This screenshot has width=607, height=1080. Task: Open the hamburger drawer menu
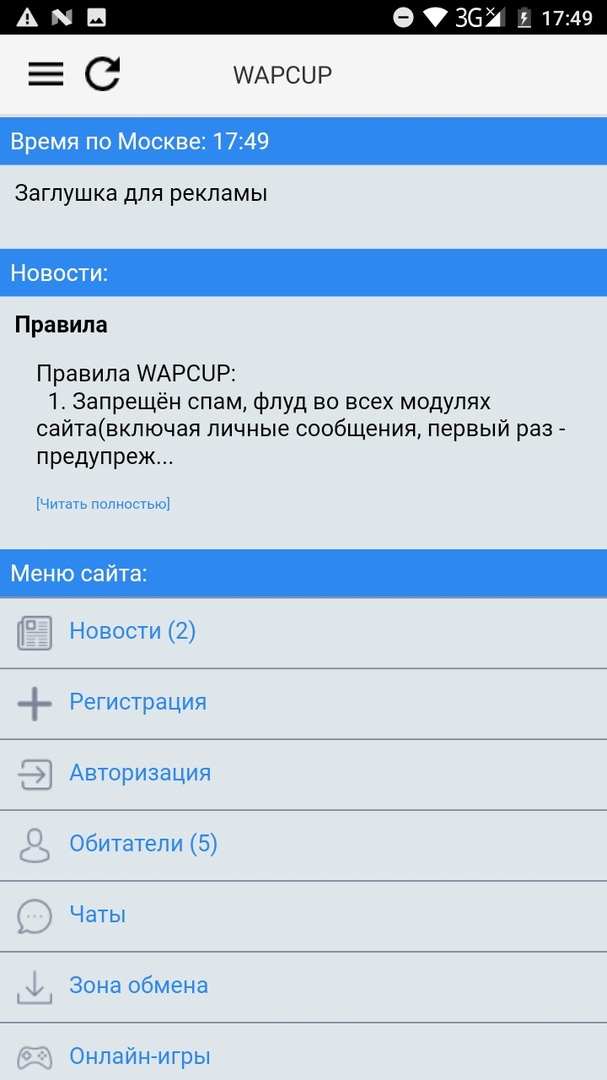45,74
